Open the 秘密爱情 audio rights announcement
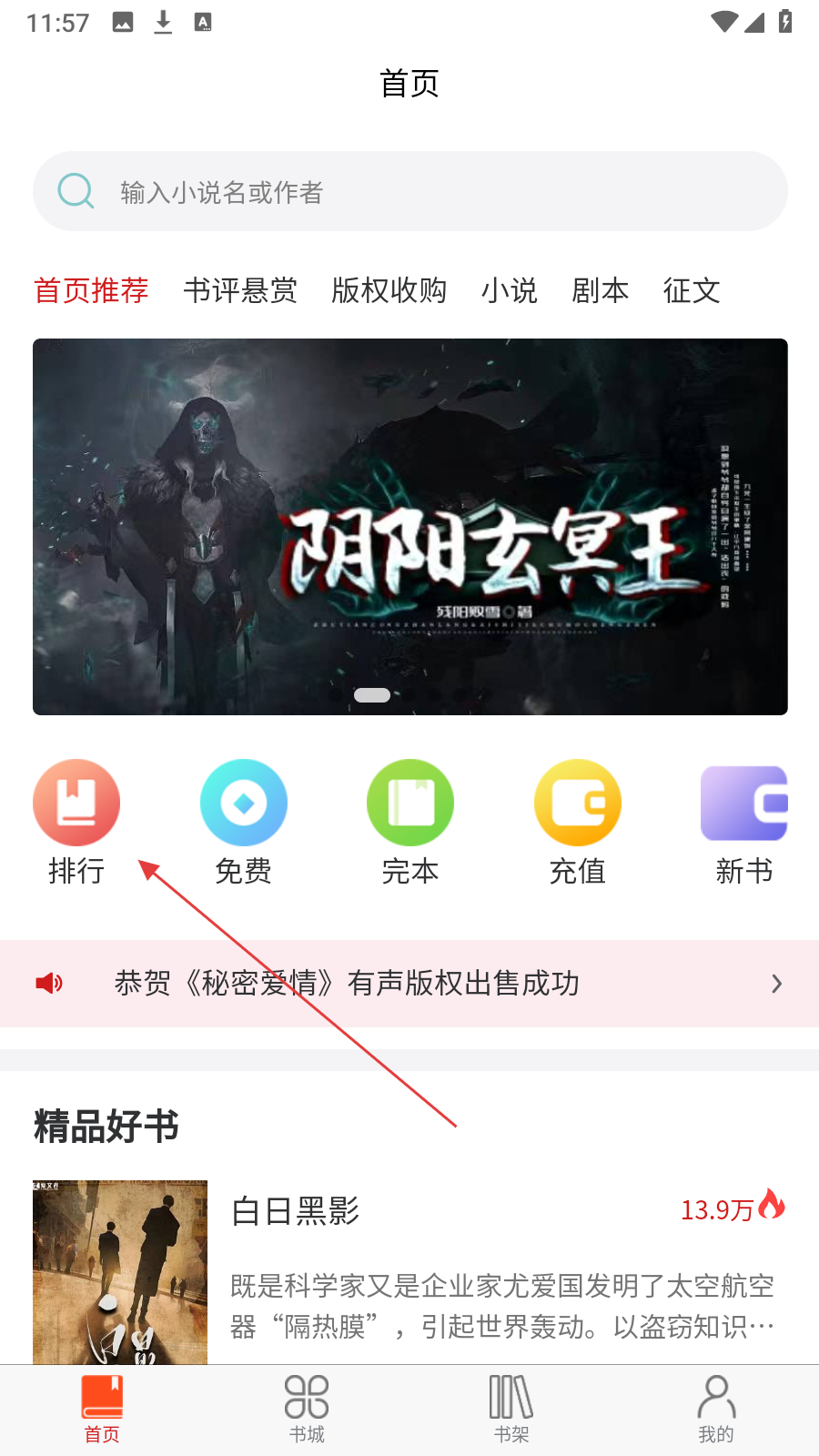 409,984
